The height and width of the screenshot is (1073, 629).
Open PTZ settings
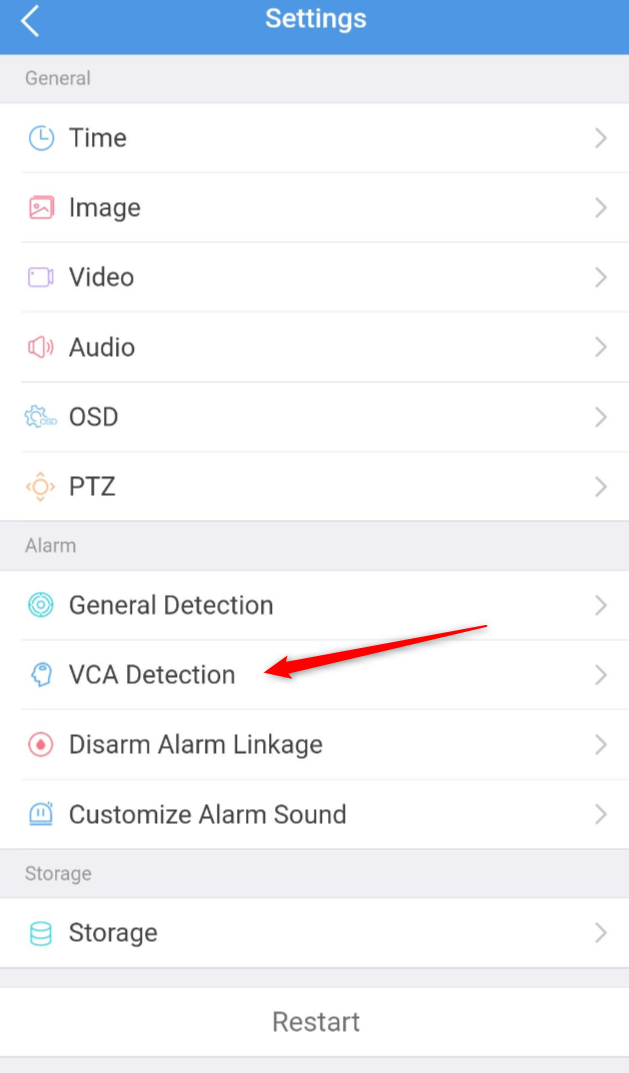click(x=314, y=487)
